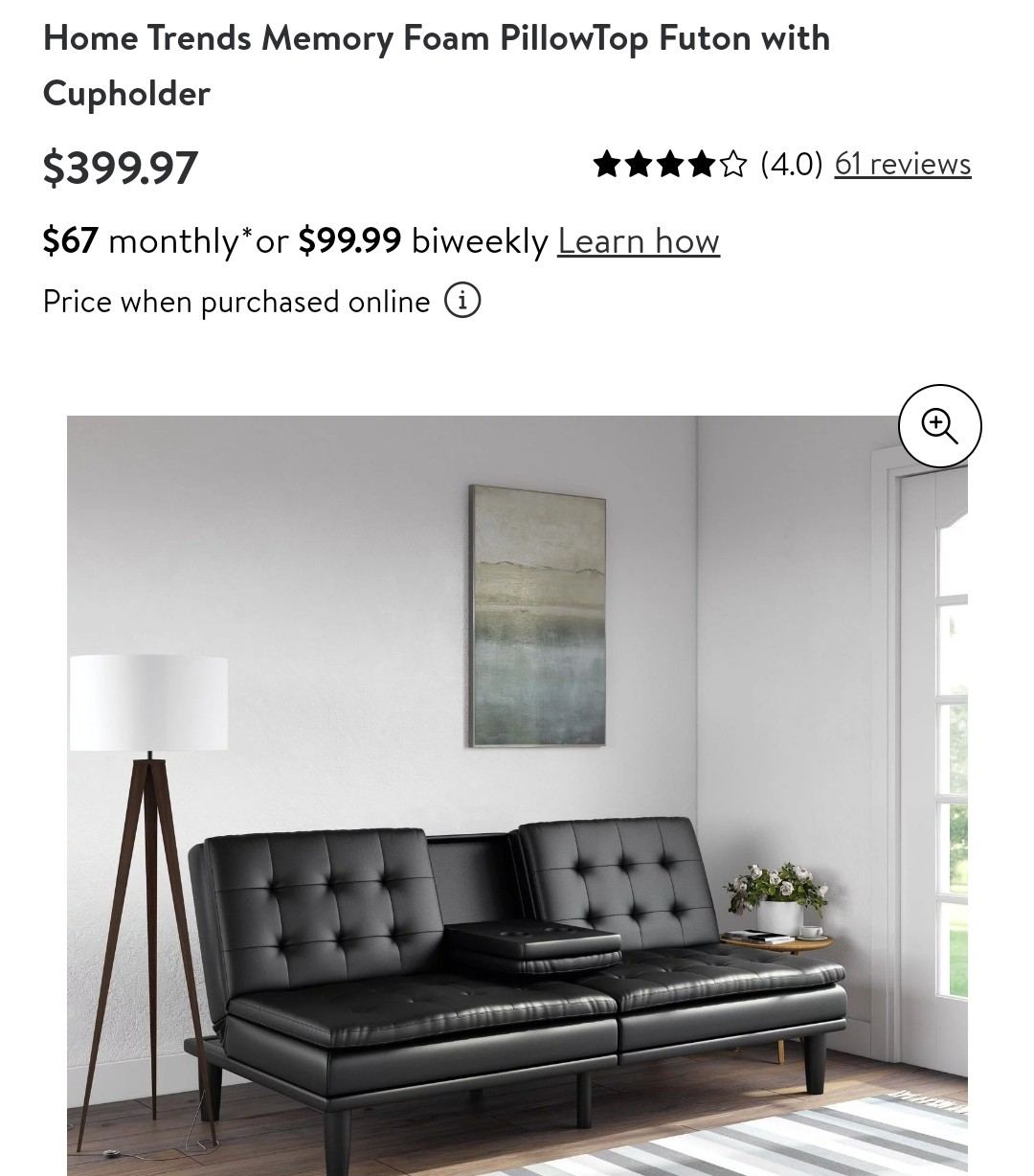Open the price info icon
The height and width of the screenshot is (1176, 1034).
(462, 301)
